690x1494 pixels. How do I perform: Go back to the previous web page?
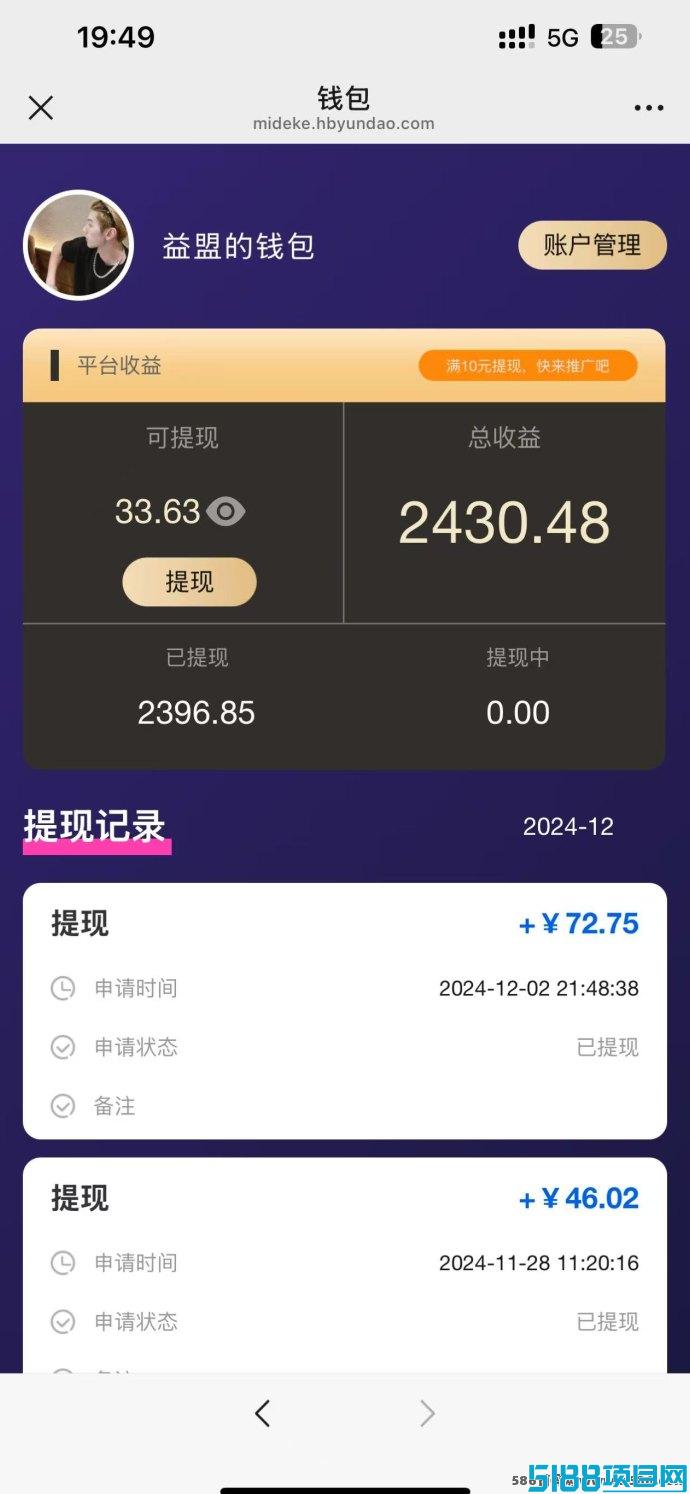pyautogui.click(x=262, y=1413)
